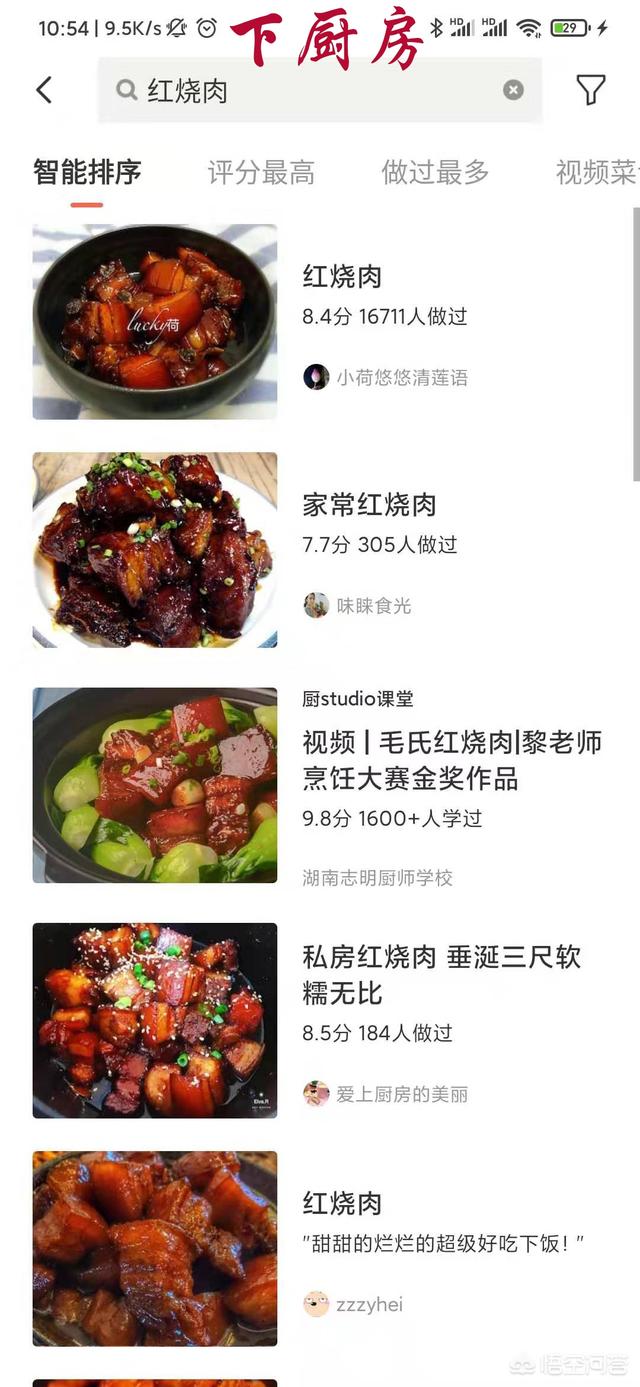This screenshot has height=1387, width=640.
Task: Open the 家常红烧肉 recipe
Action: pos(369,505)
